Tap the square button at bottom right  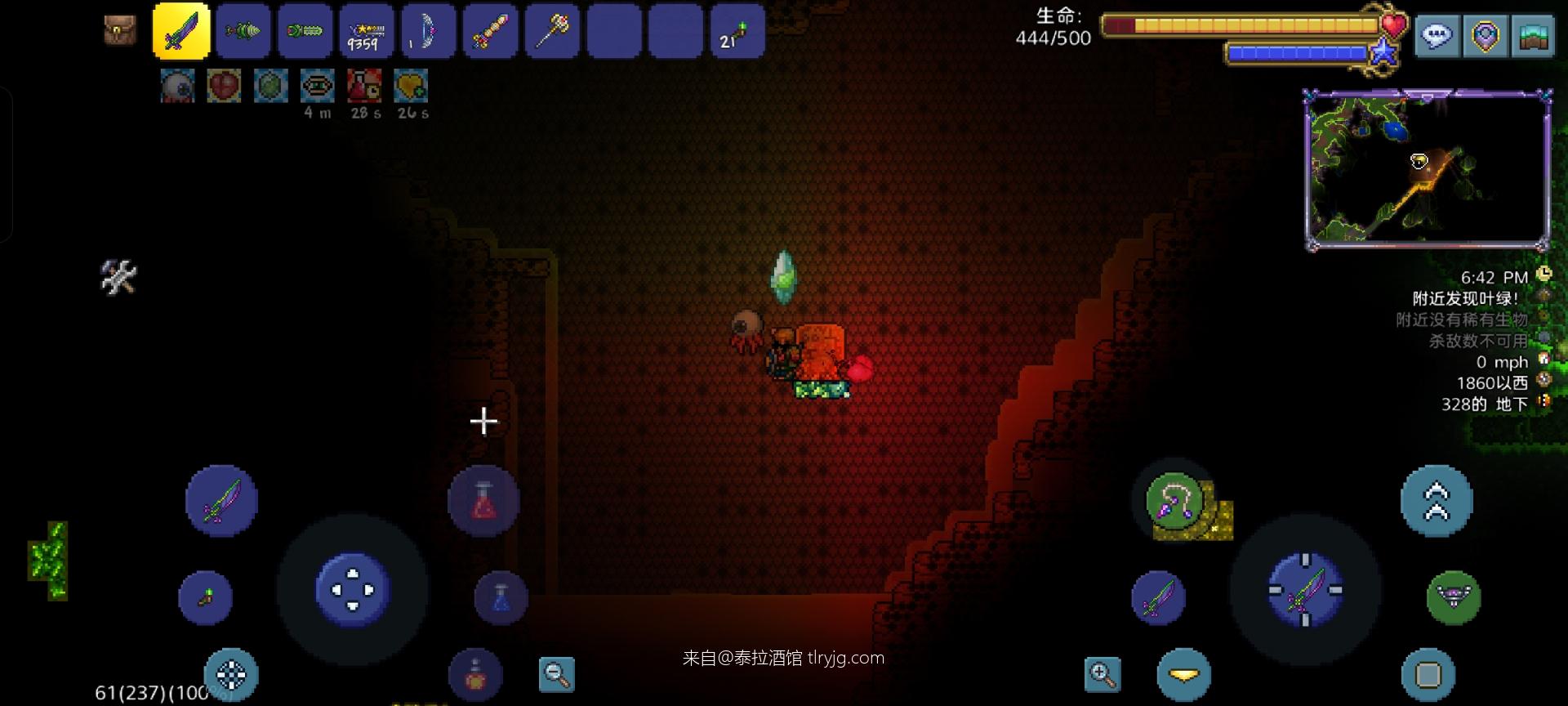point(1428,675)
